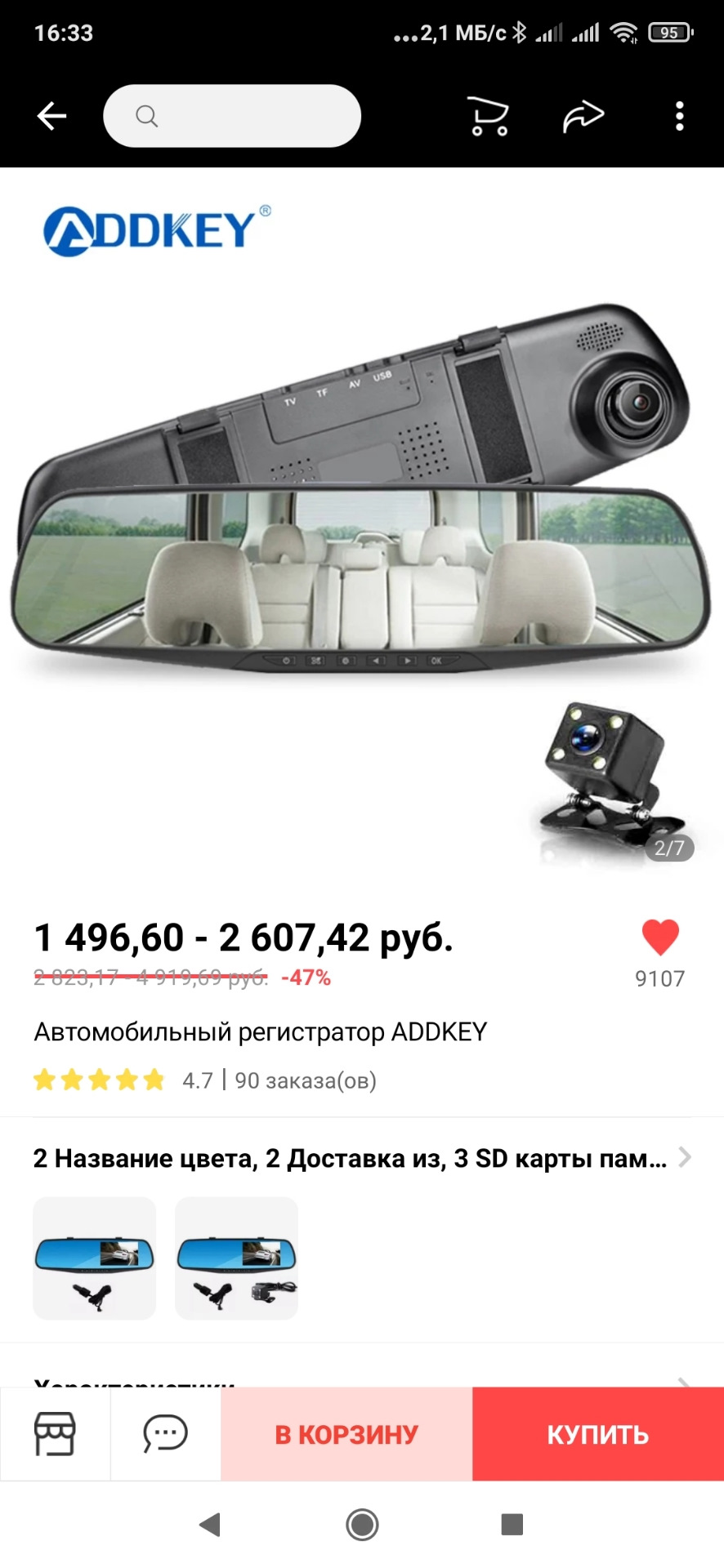Open the shopping cart
The width and height of the screenshot is (724, 1568).
click(489, 116)
